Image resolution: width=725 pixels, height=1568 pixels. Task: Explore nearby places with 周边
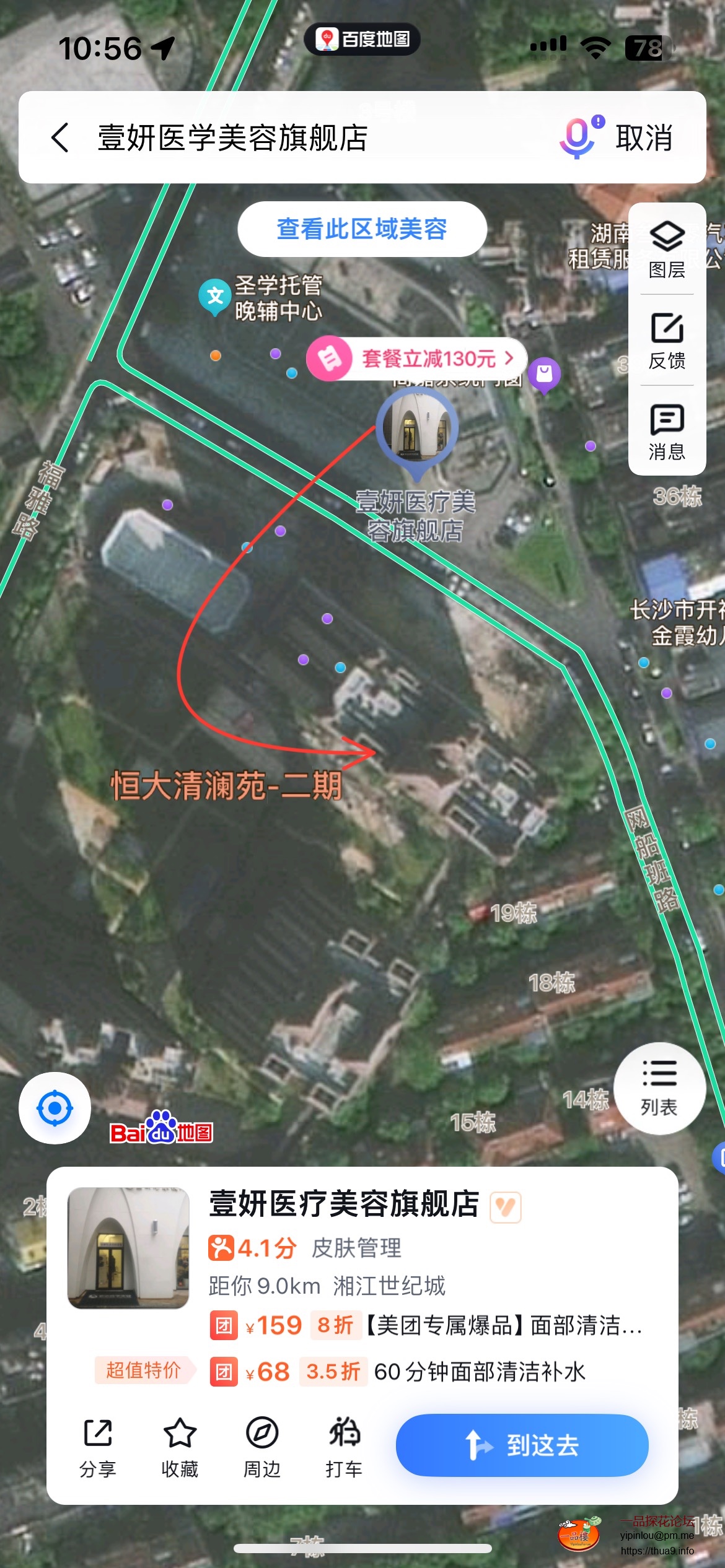(x=261, y=1446)
